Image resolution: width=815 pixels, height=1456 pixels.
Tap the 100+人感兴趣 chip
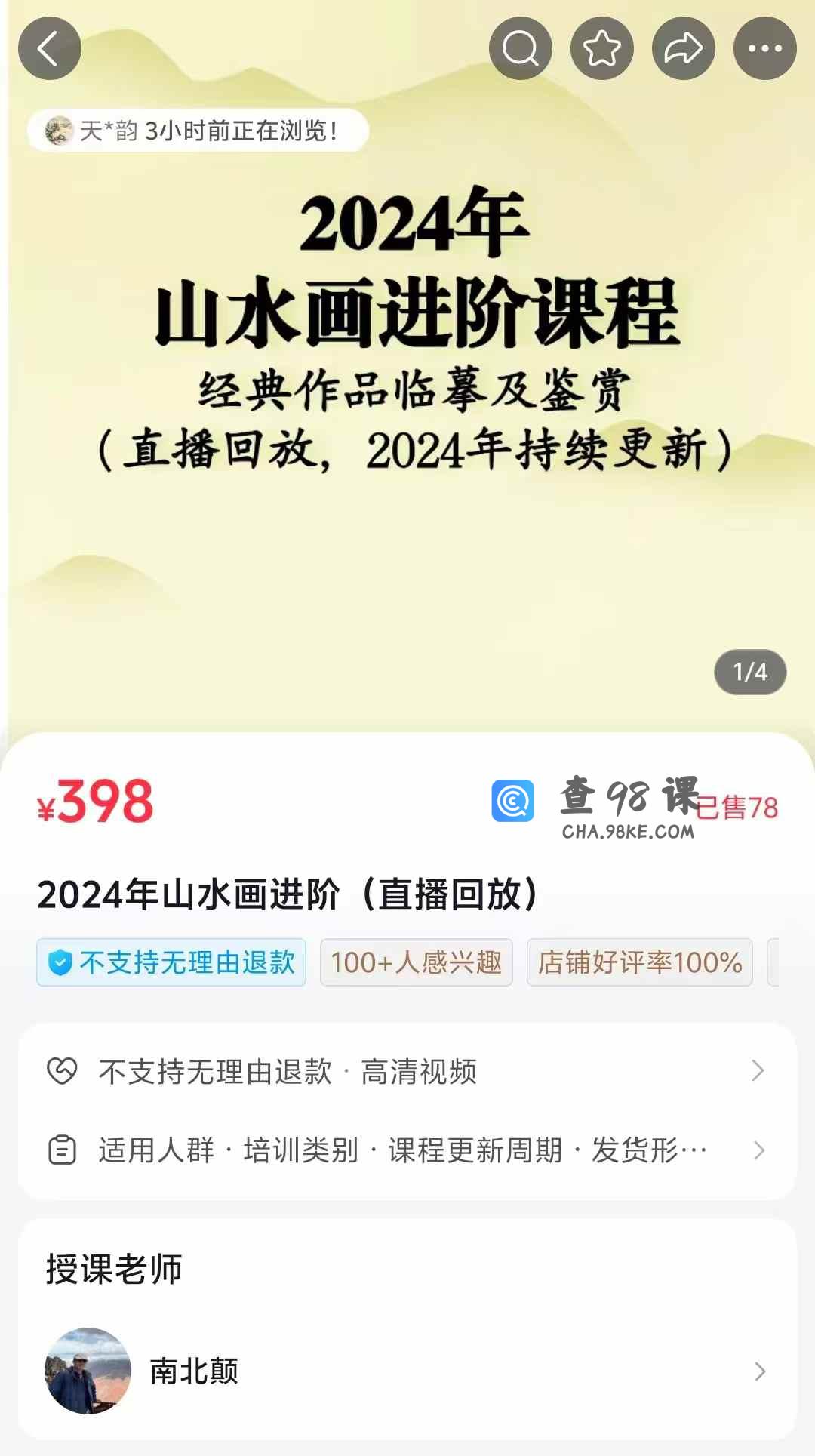[x=416, y=962]
